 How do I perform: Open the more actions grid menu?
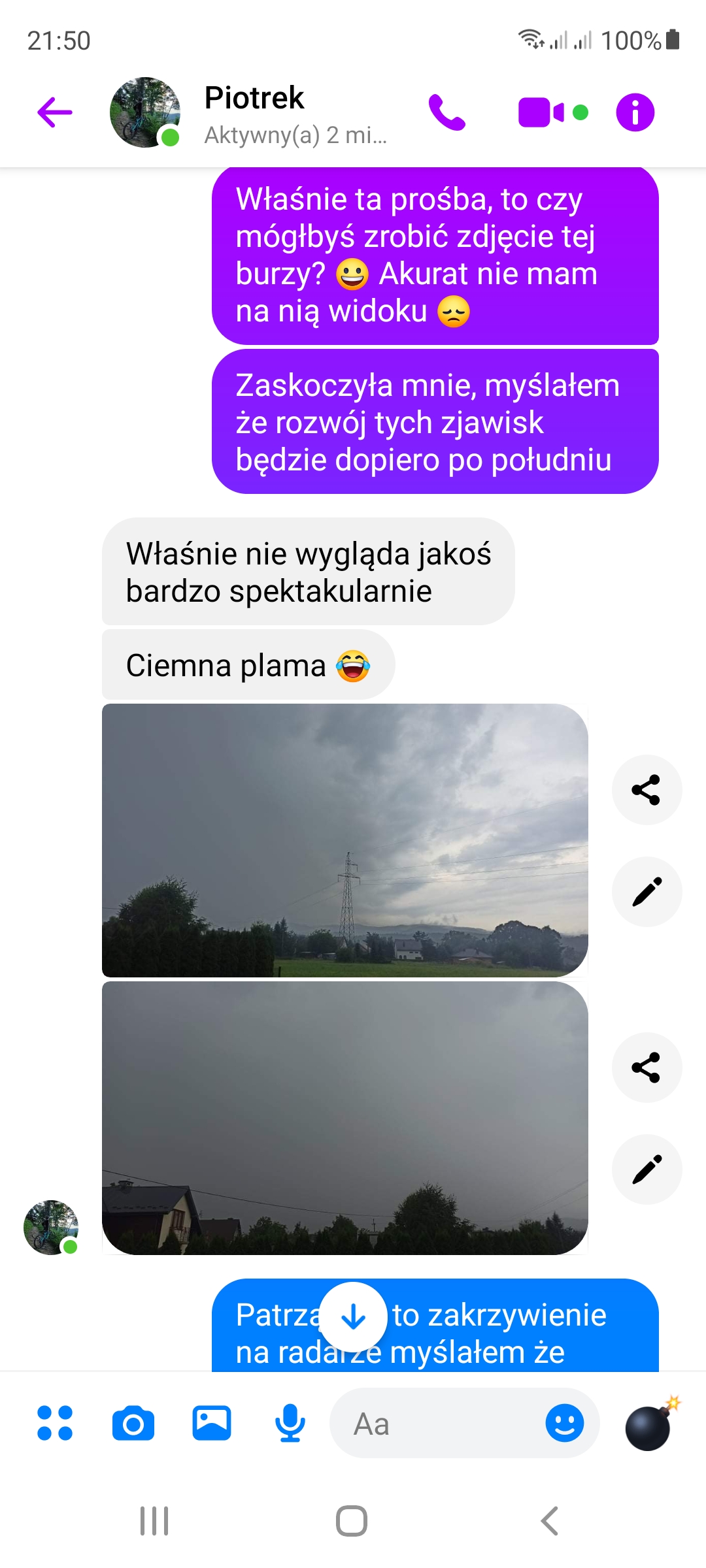(x=55, y=1423)
